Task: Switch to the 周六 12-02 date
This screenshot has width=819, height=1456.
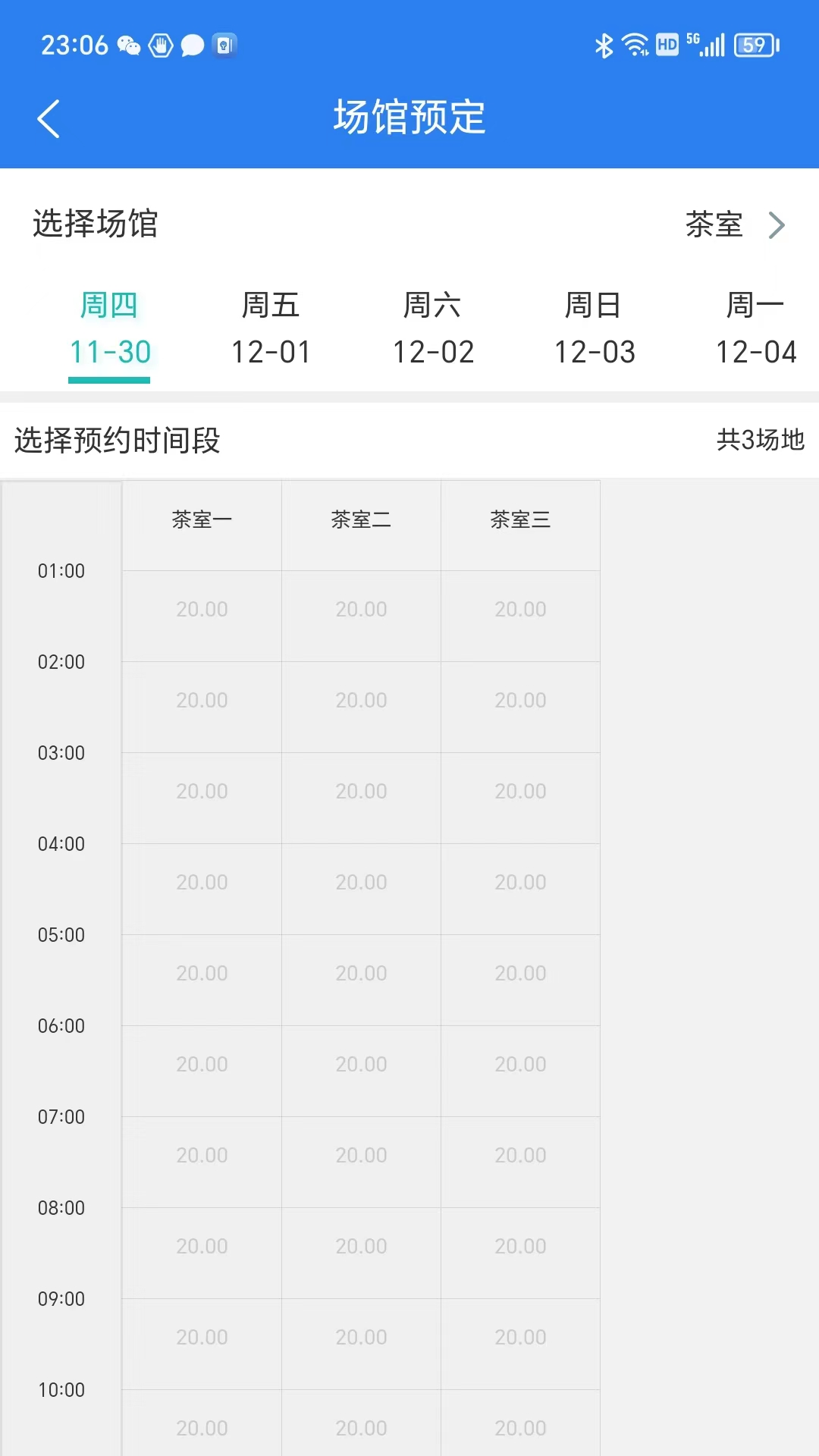Action: click(433, 329)
